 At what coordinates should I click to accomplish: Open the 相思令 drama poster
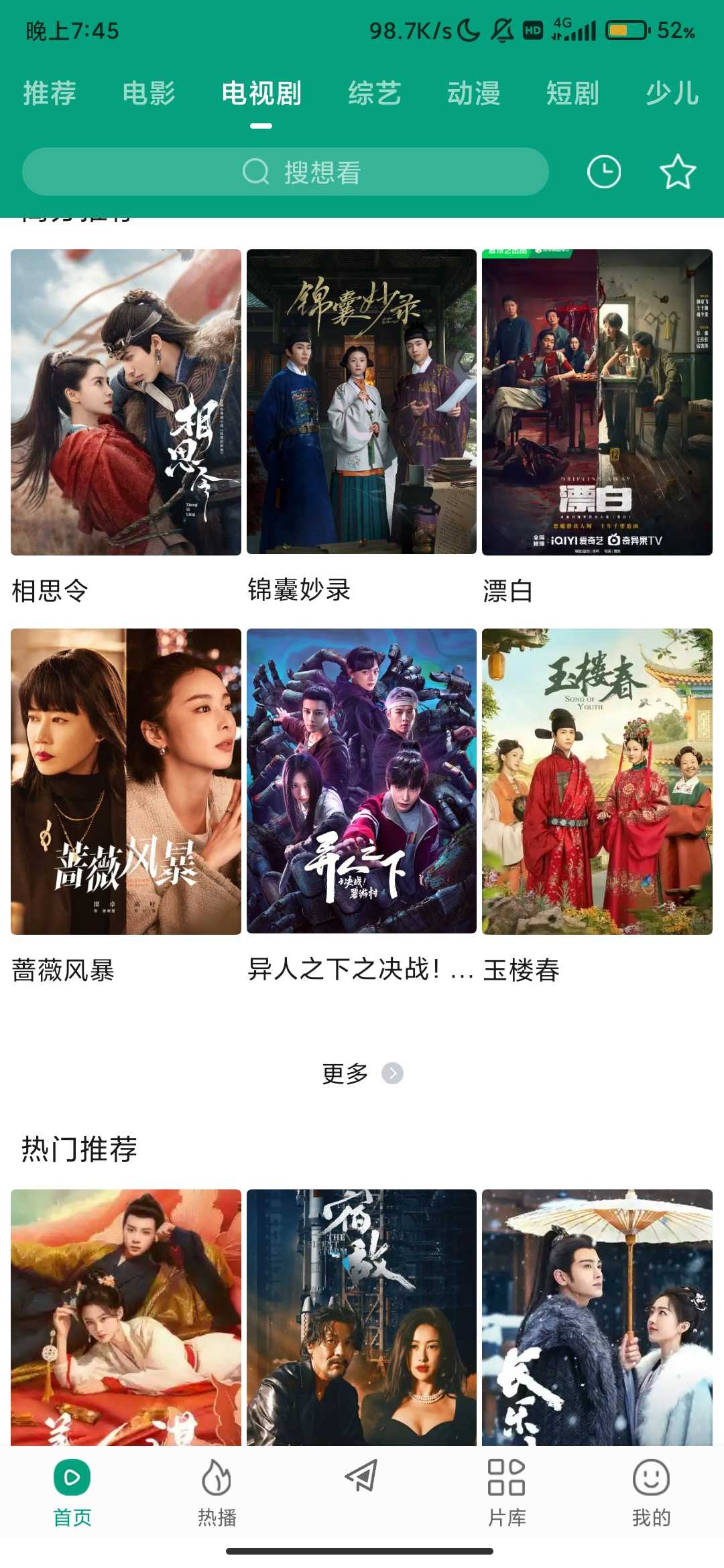[126, 402]
